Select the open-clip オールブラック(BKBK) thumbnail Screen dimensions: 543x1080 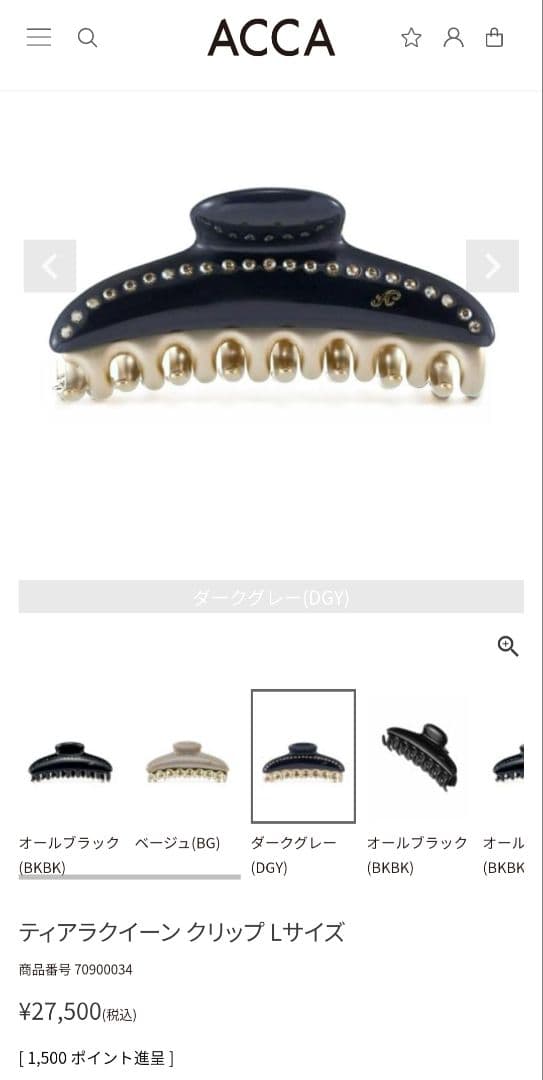pyautogui.click(x=420, y=756)
